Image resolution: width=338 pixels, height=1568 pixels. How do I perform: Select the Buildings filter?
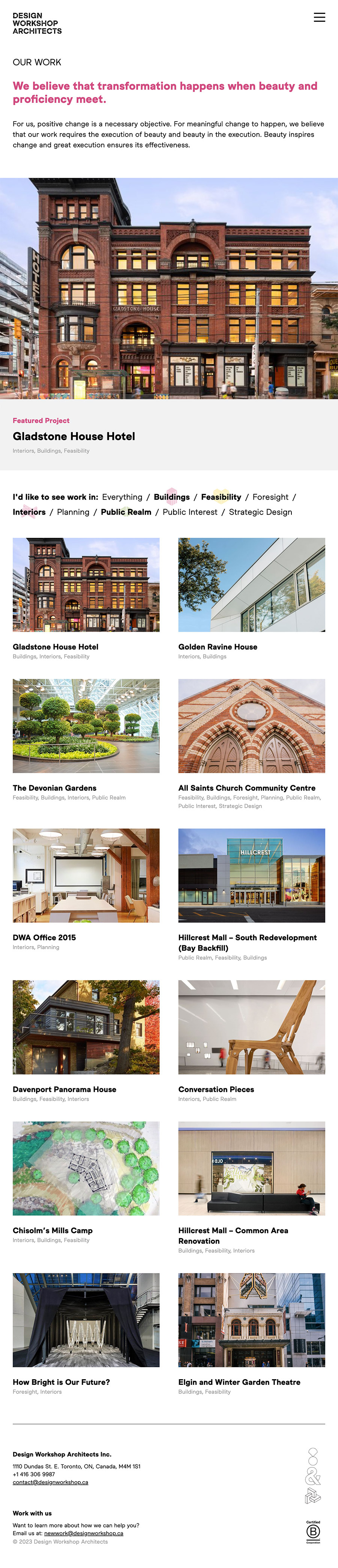coord(171,497)
